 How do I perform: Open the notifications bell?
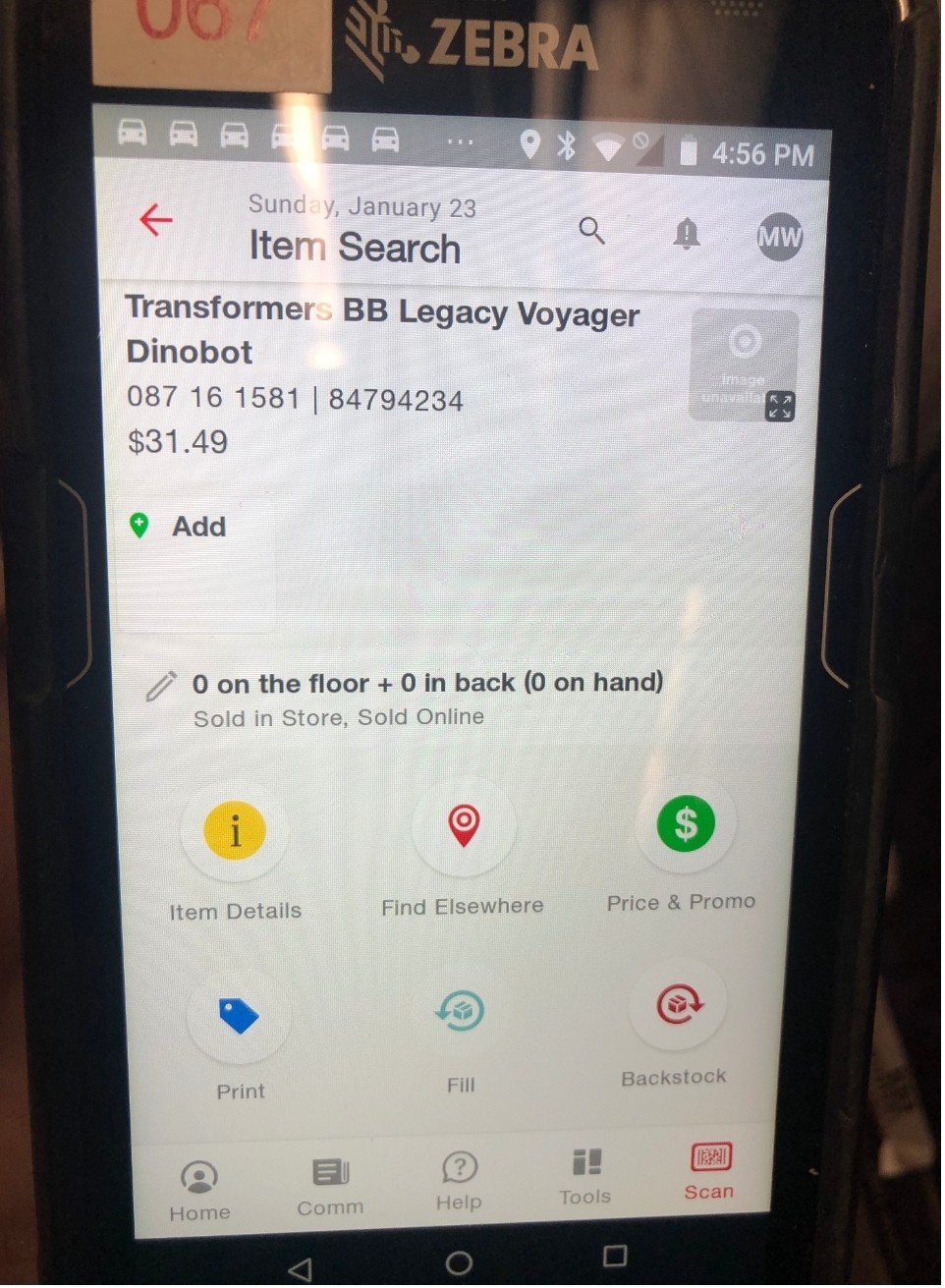(686, 234)
